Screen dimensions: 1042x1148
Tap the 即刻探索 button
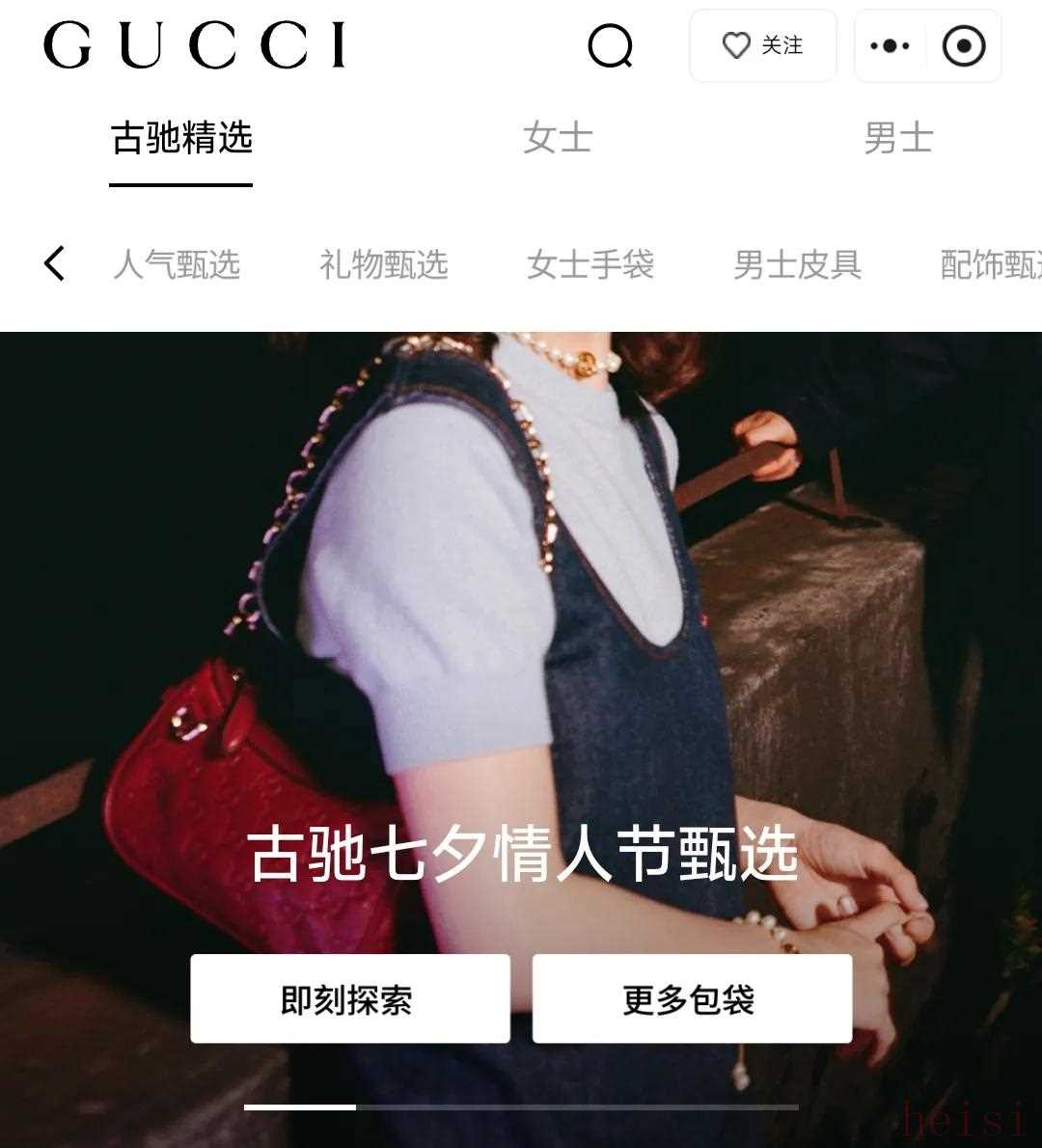(x=349, y=998)
